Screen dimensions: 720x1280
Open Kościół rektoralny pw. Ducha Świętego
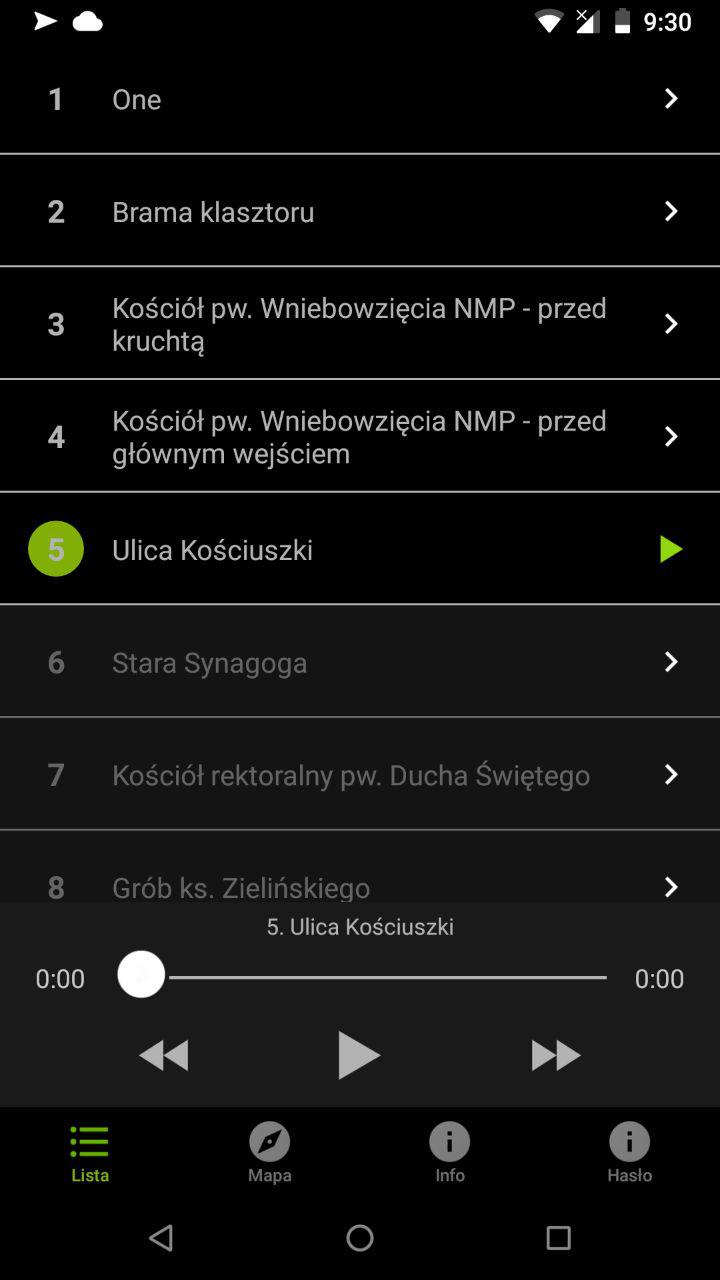tap(360, 775)
